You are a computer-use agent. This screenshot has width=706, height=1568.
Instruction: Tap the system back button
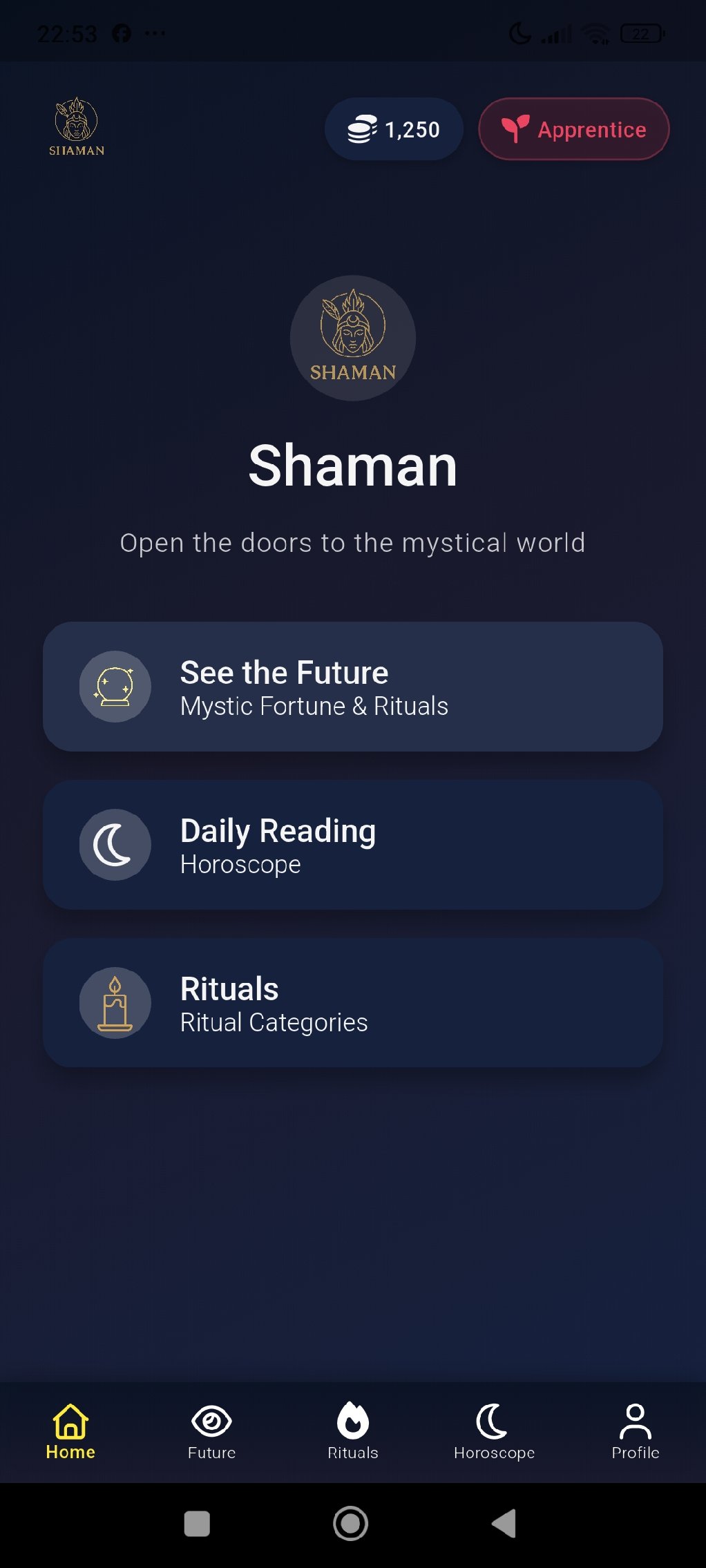(504, 1523)
